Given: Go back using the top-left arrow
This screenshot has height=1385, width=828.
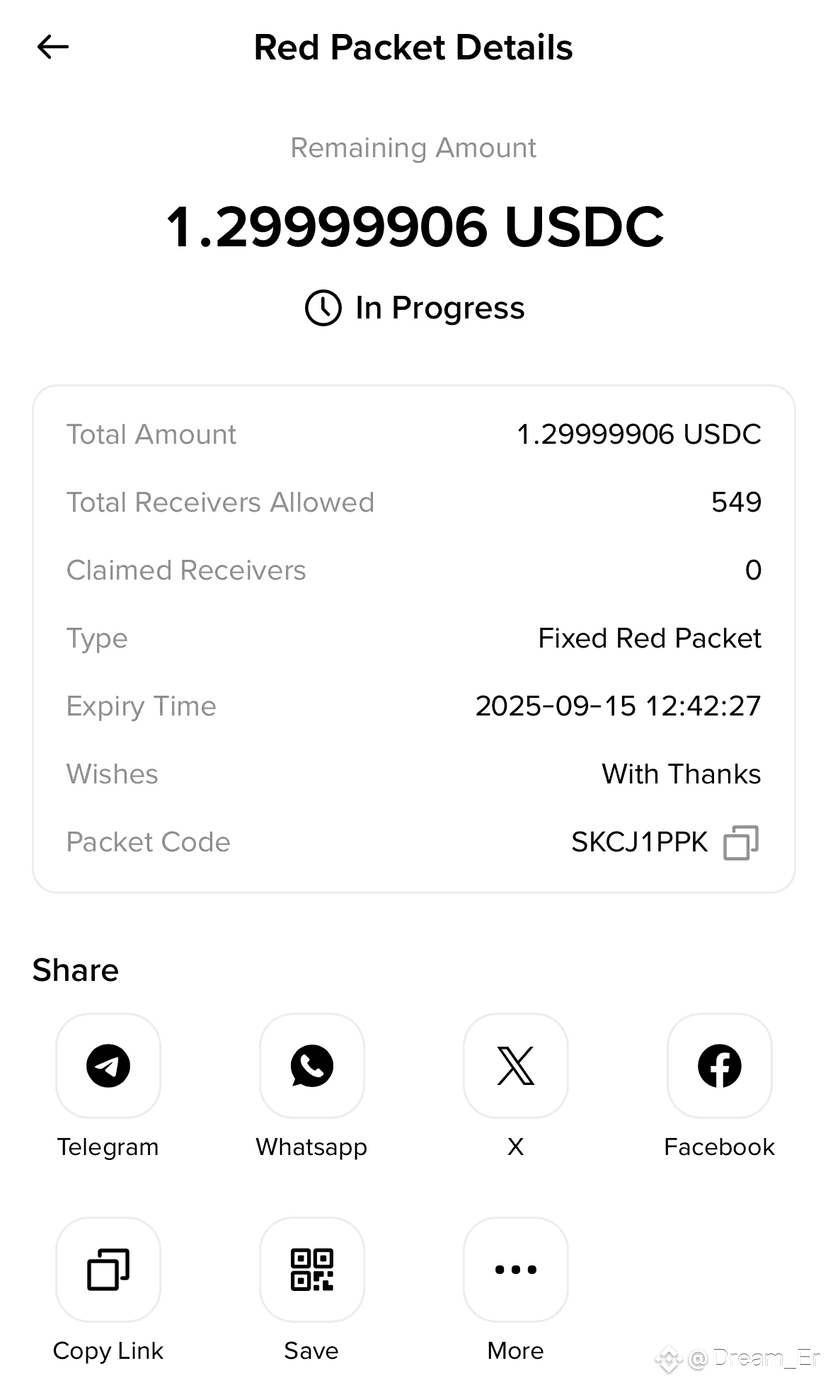Looking at the screenshot, I should click(52, 47).
